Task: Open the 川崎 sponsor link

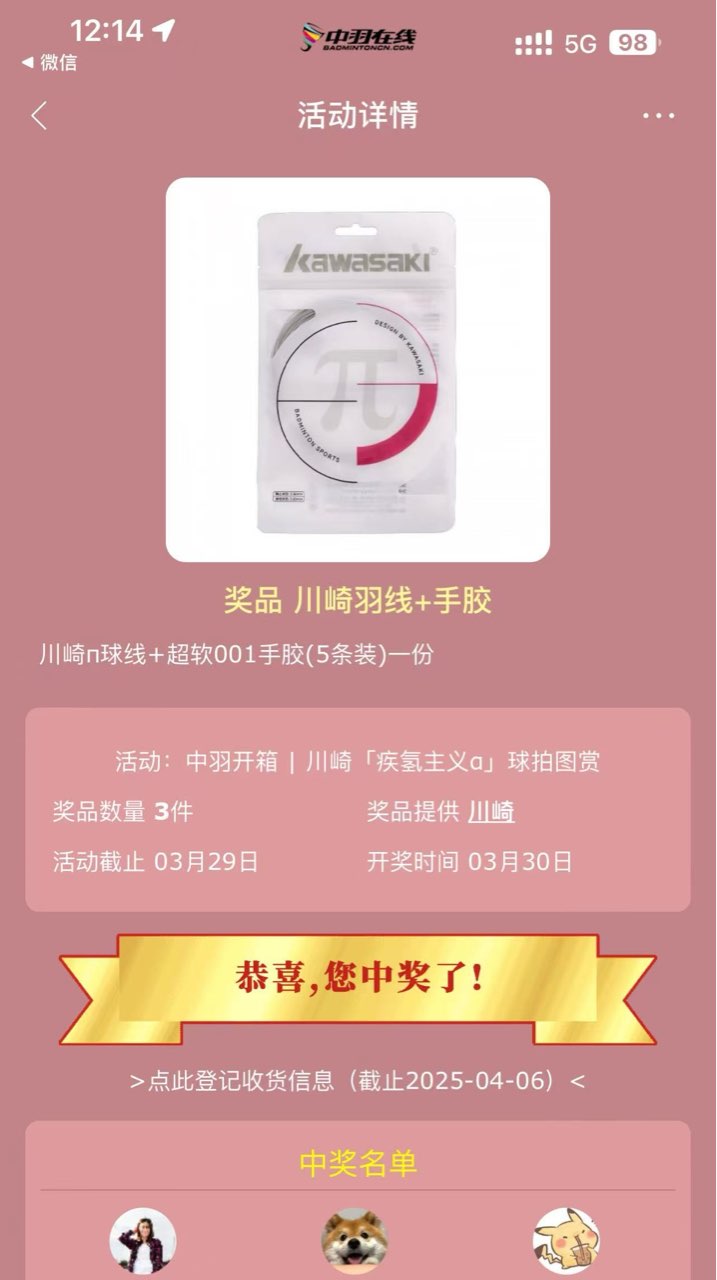Action: coord(491,811)
